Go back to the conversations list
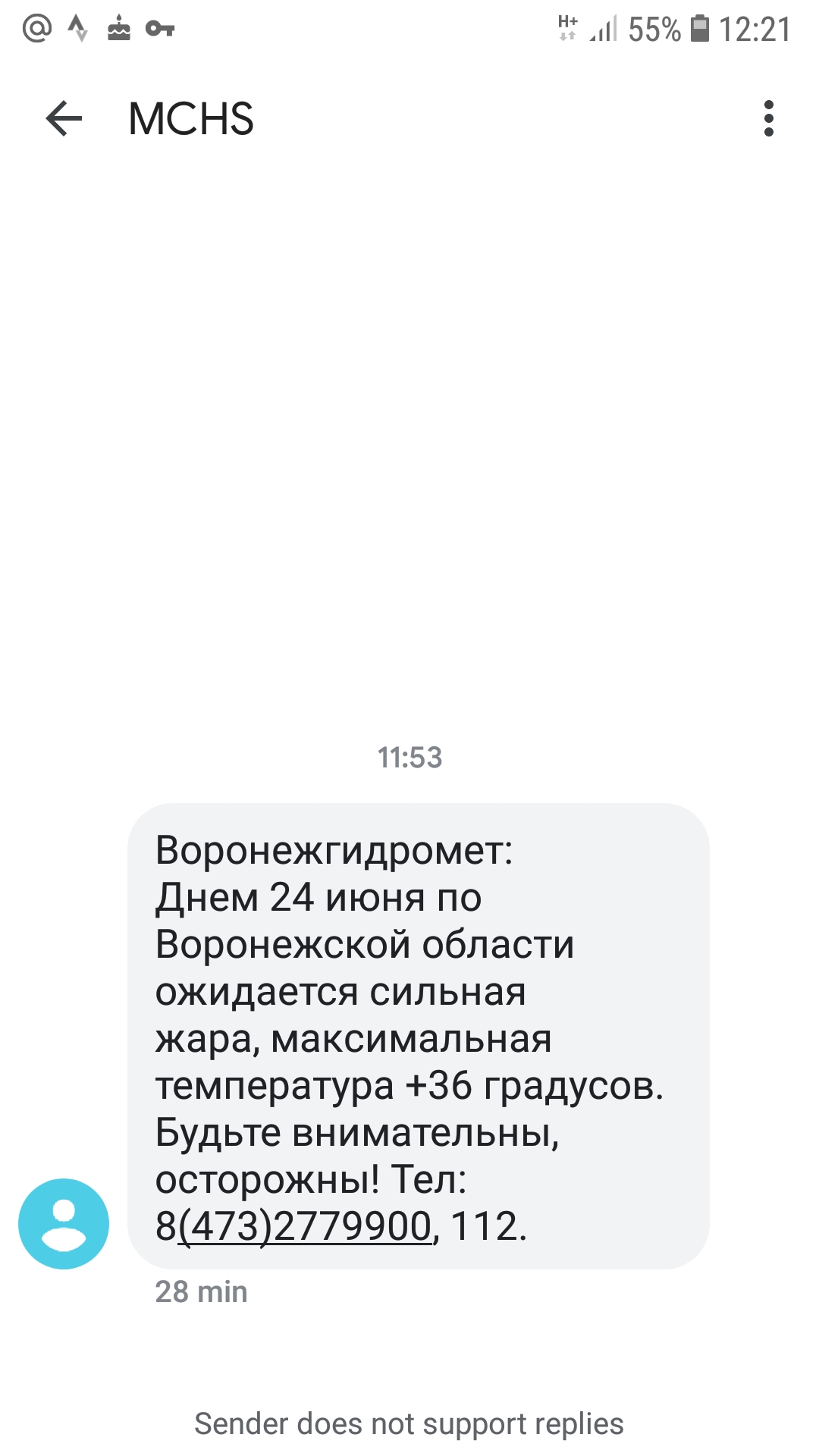This screenshot has height=1456, width=819. [64, 118]
